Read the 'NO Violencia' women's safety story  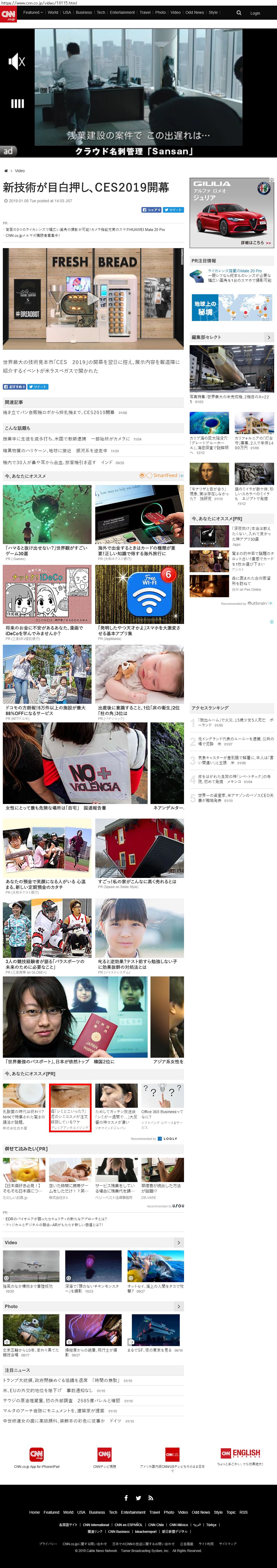74,764
